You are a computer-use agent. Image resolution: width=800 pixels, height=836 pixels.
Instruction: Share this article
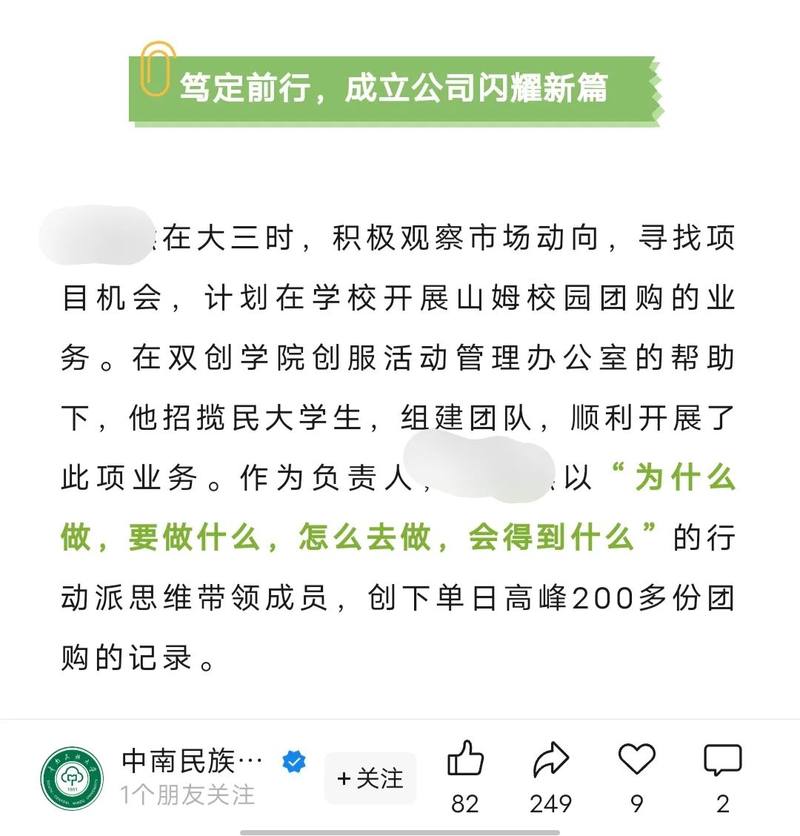[x=550, y=762]
